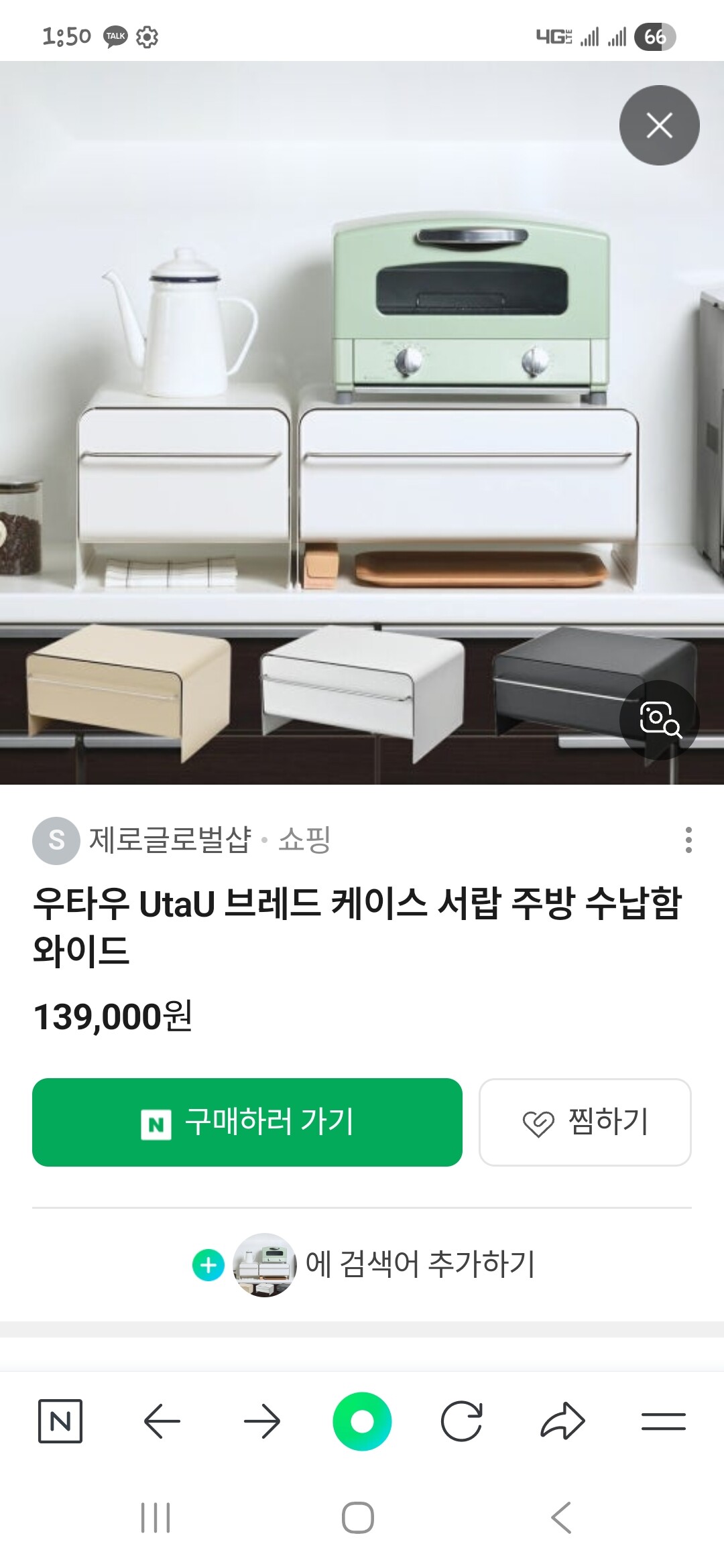Image resolution: width=724 pixels, height=1568 pixels.
Task: Go forward to the next page
Action: [261, 1421]
